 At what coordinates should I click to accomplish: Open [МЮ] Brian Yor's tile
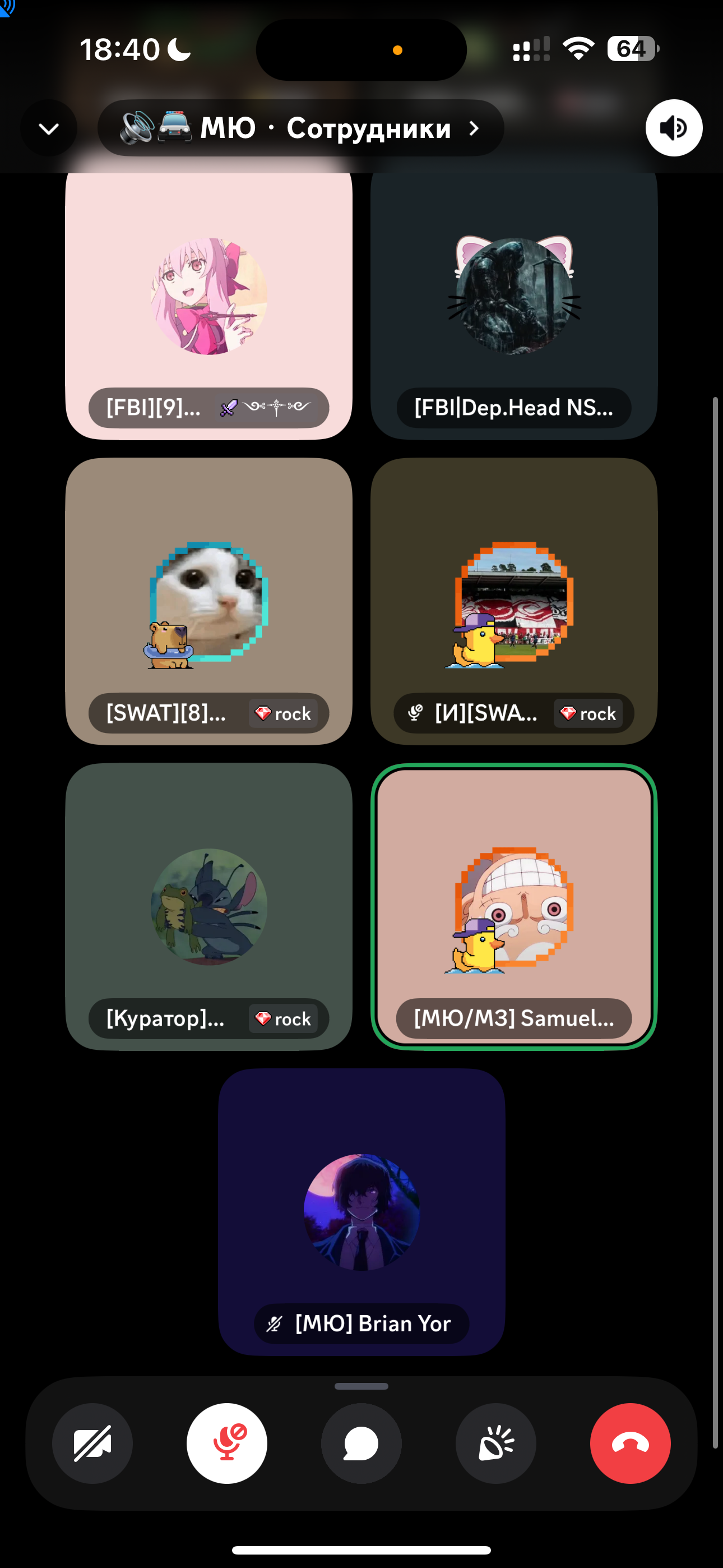point(361,1211)
